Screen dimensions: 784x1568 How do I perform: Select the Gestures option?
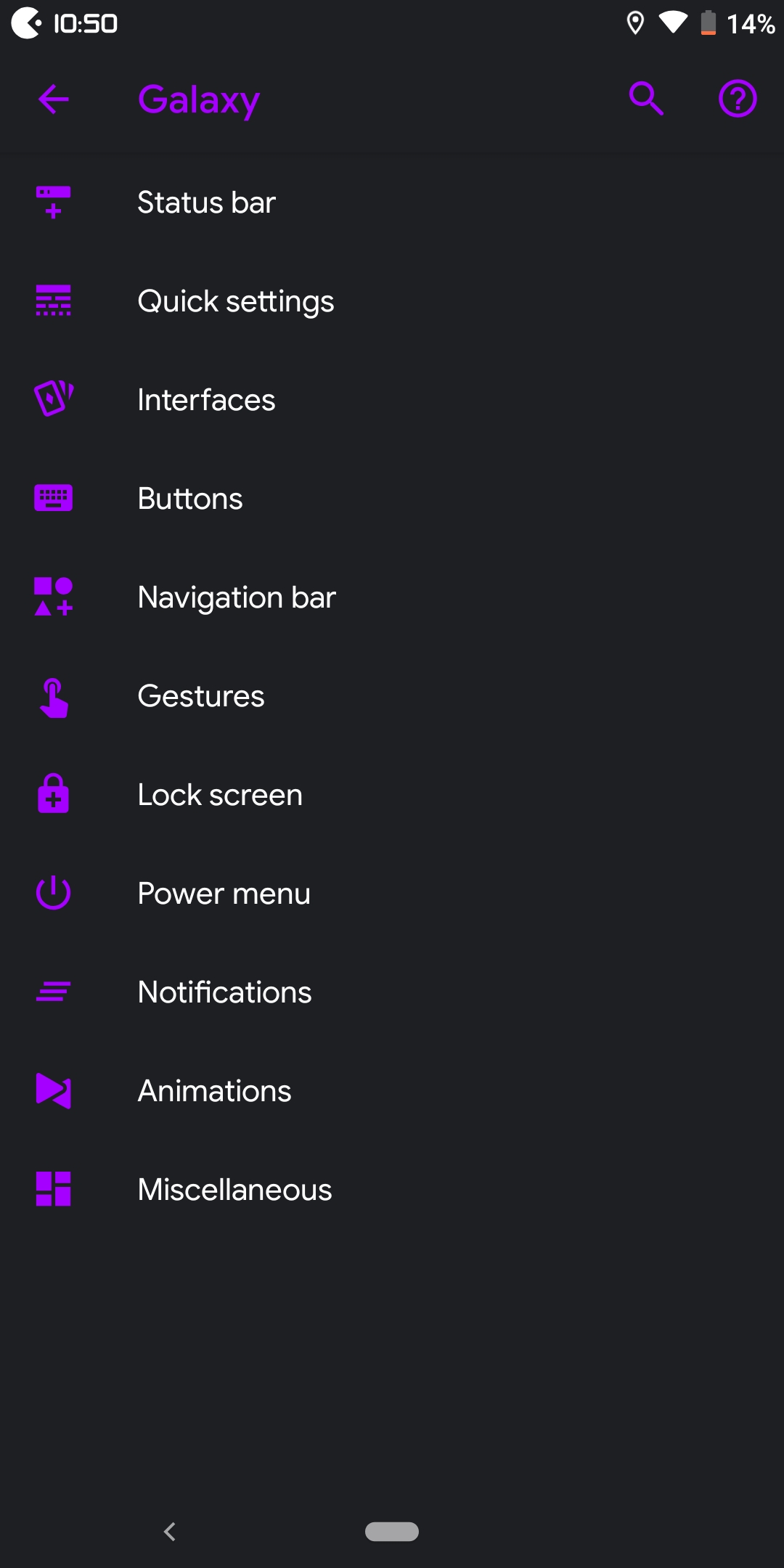coord(392,696)
